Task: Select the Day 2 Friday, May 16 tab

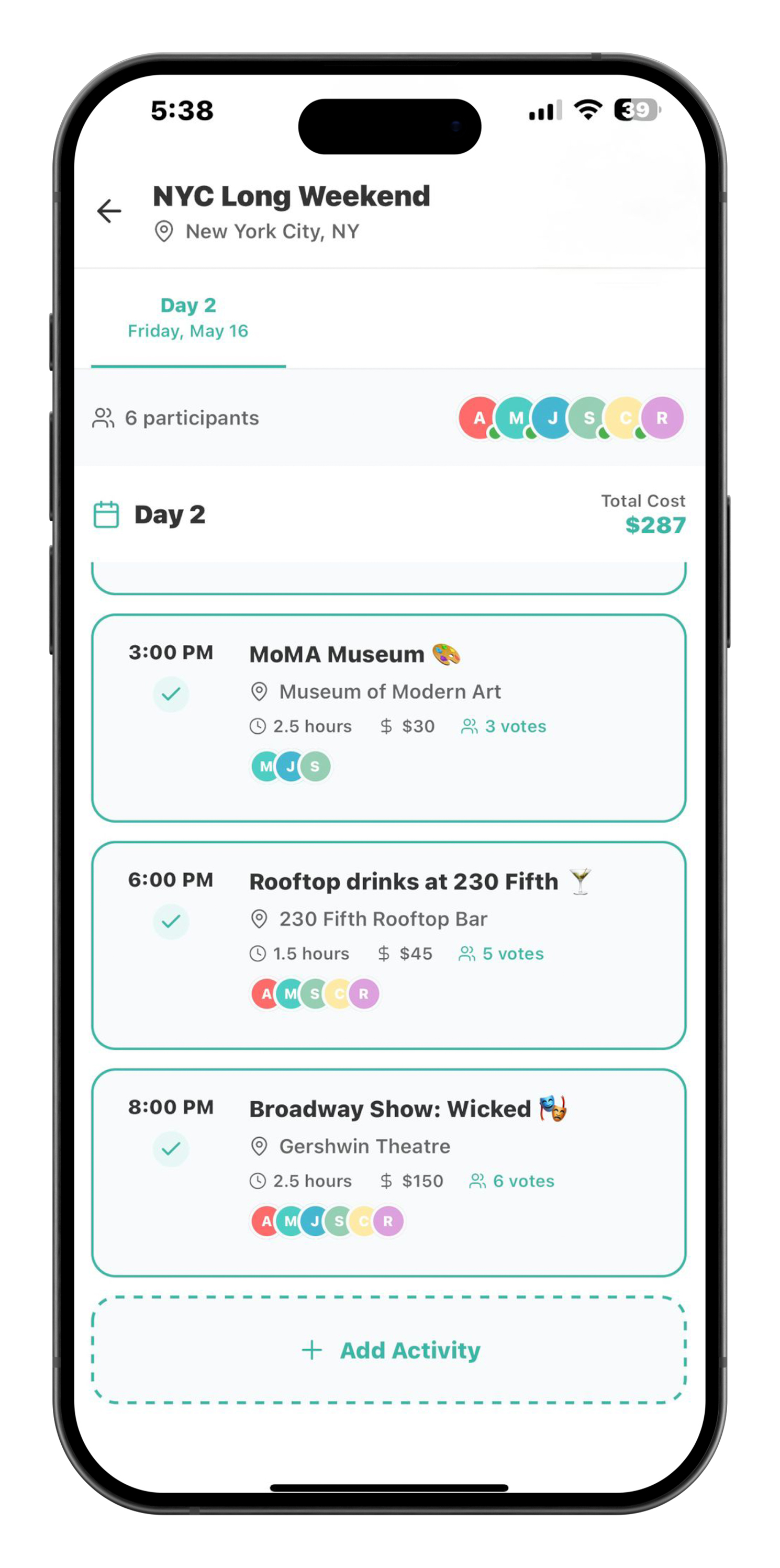Action: point(188,318)
